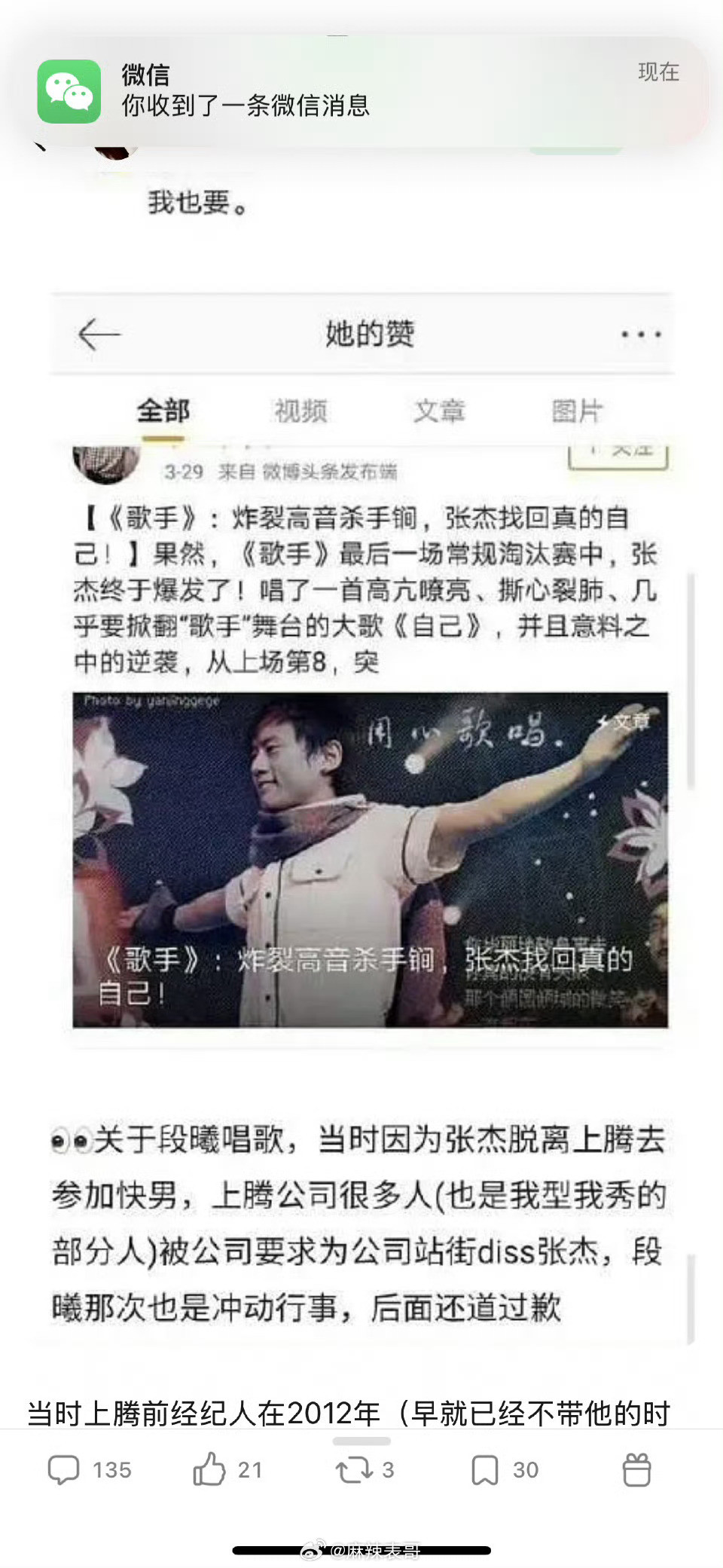Tap the 微博头条发布端 source link

click(331, 472)
